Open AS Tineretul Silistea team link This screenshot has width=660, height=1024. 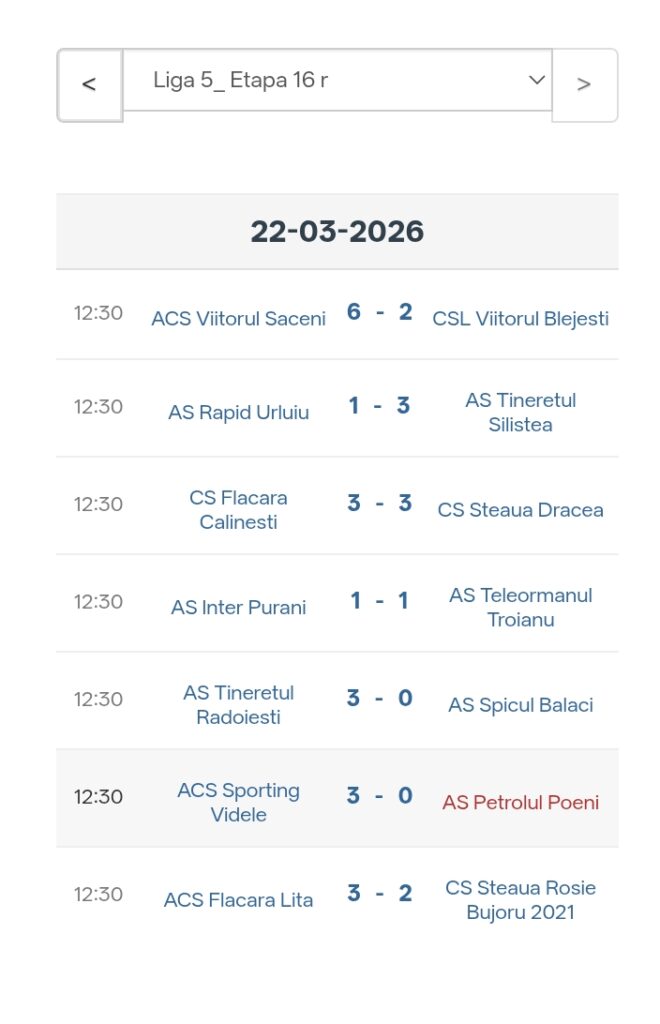click(x=520, y=412)
